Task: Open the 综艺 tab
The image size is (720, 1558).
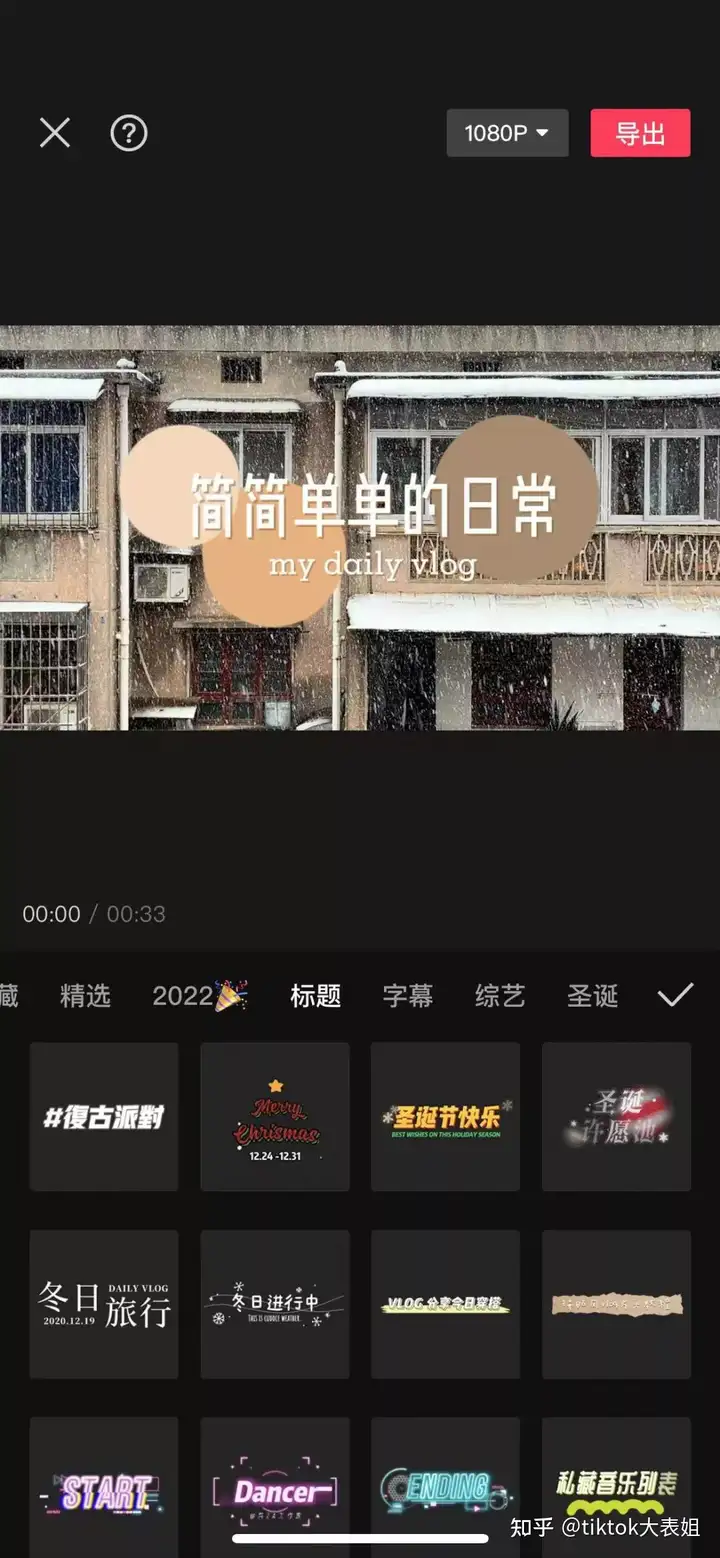Action: [x=499, y=996]
